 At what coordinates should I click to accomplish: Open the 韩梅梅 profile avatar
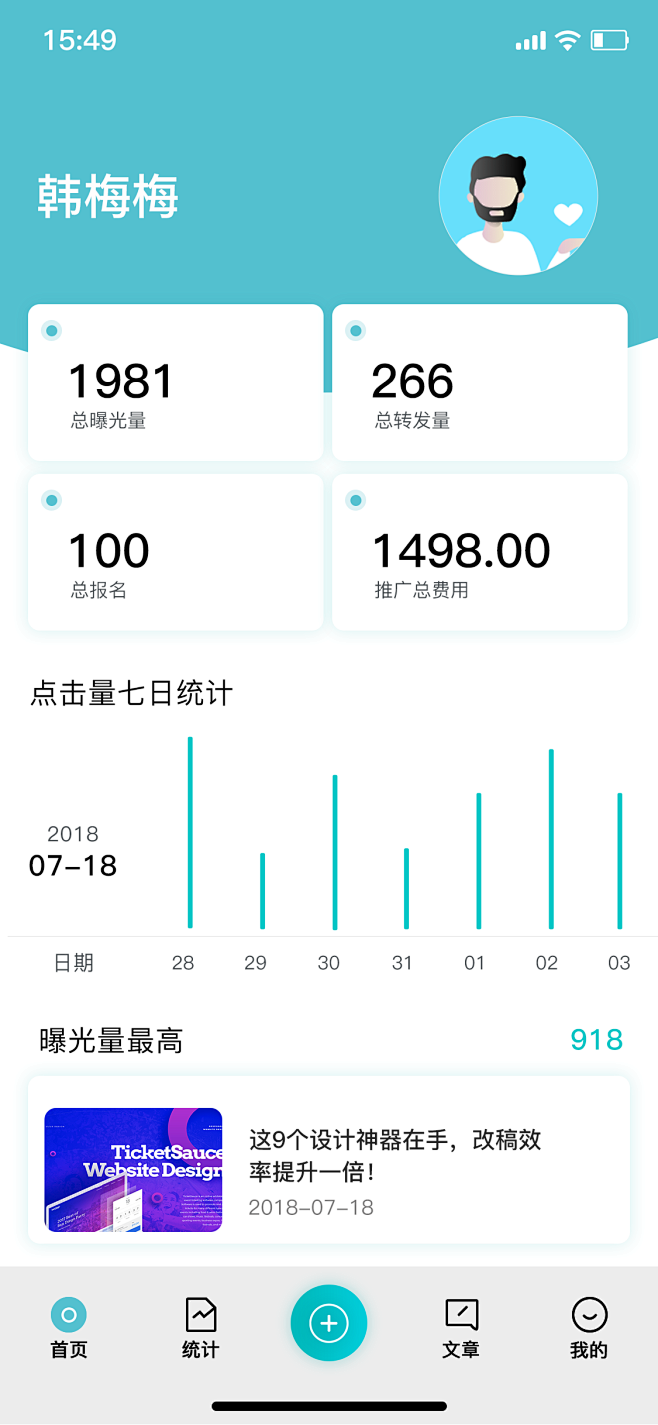pos(518,196)
